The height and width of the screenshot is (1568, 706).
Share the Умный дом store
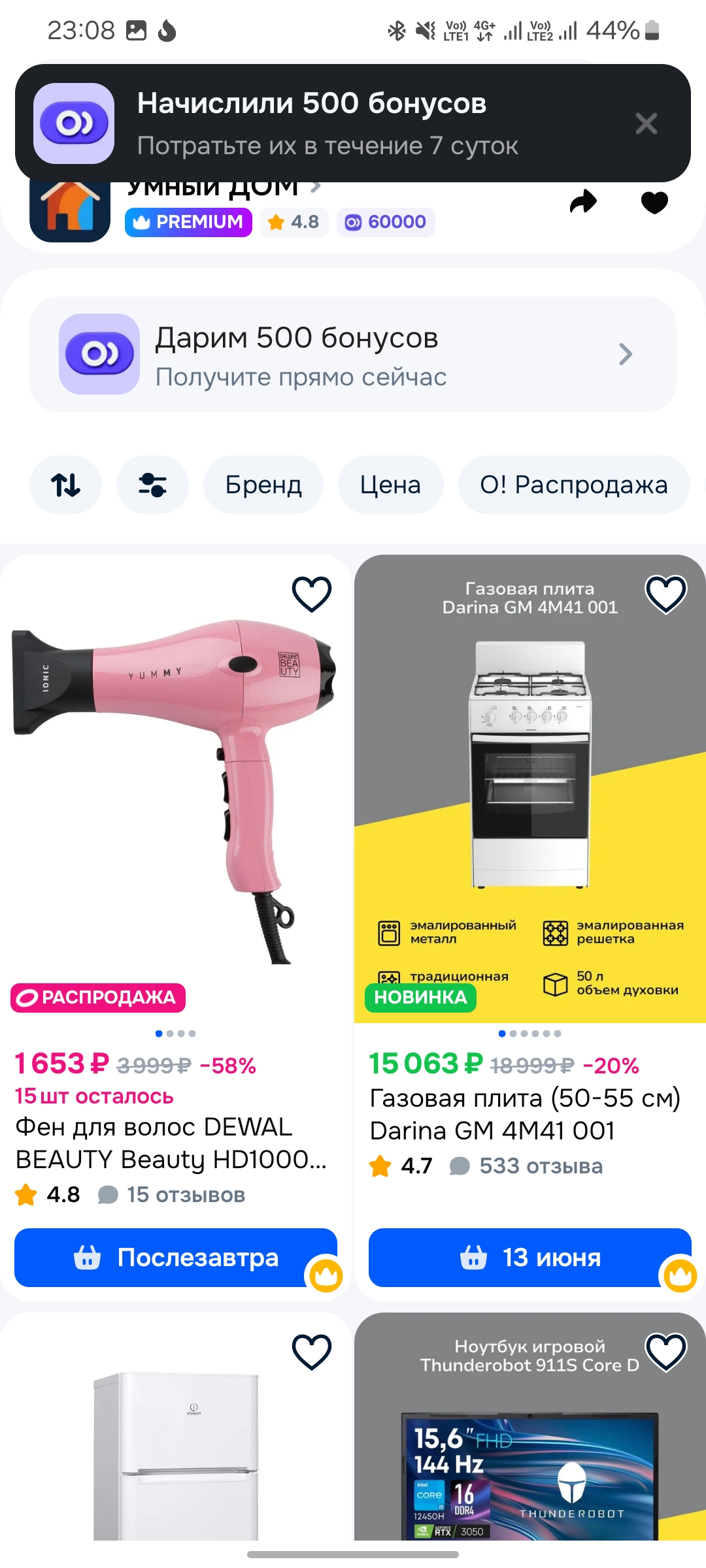click(583, 202)
